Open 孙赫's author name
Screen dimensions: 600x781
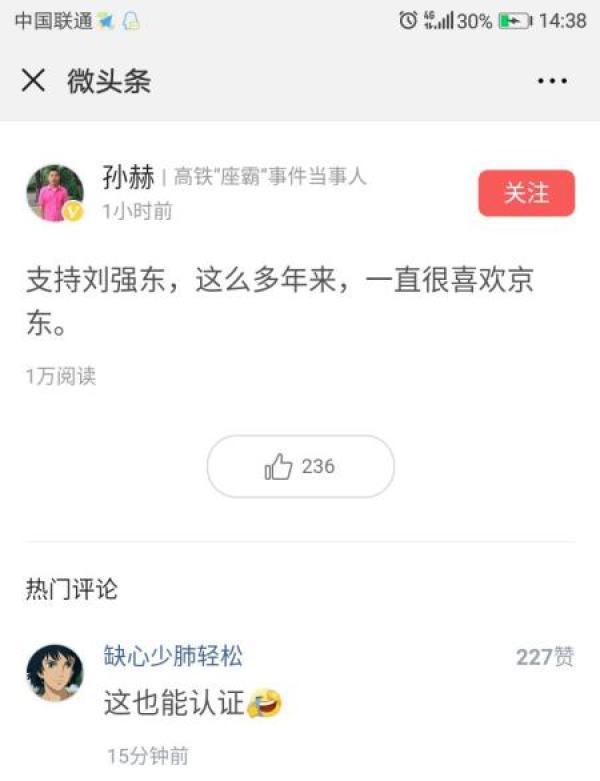pos(129,178)
